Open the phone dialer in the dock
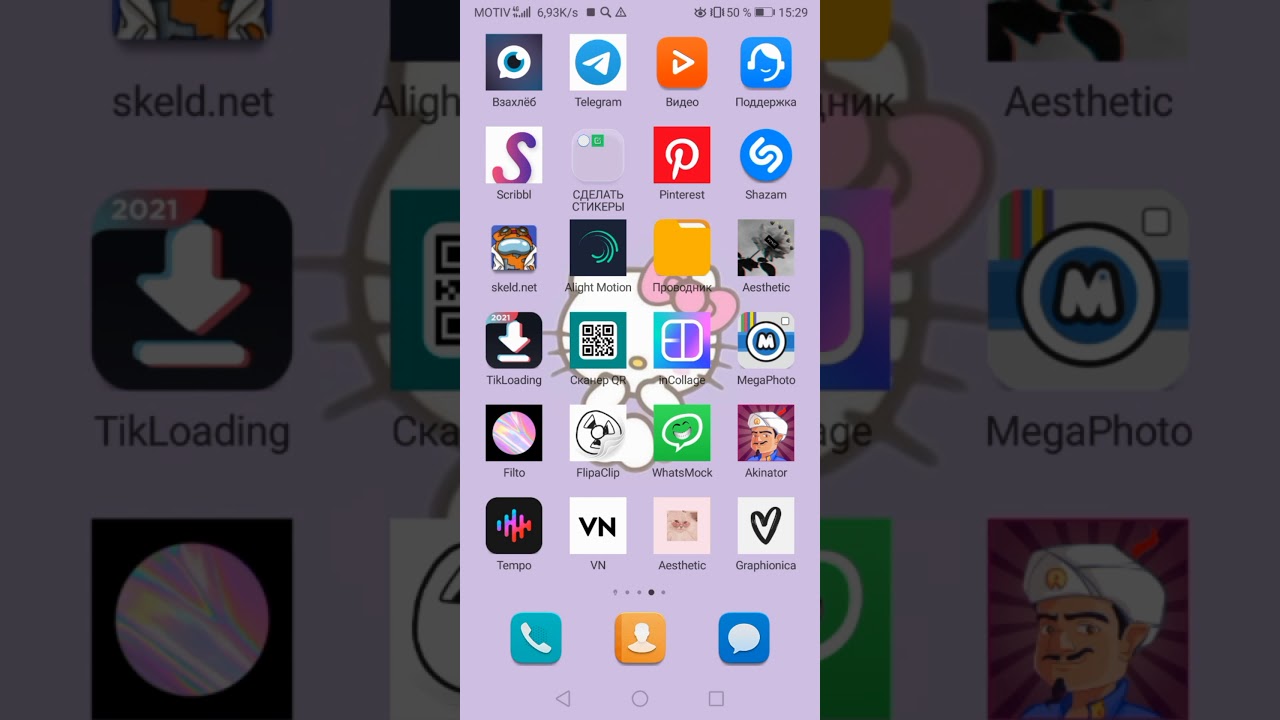 click(x=536, y=638)
